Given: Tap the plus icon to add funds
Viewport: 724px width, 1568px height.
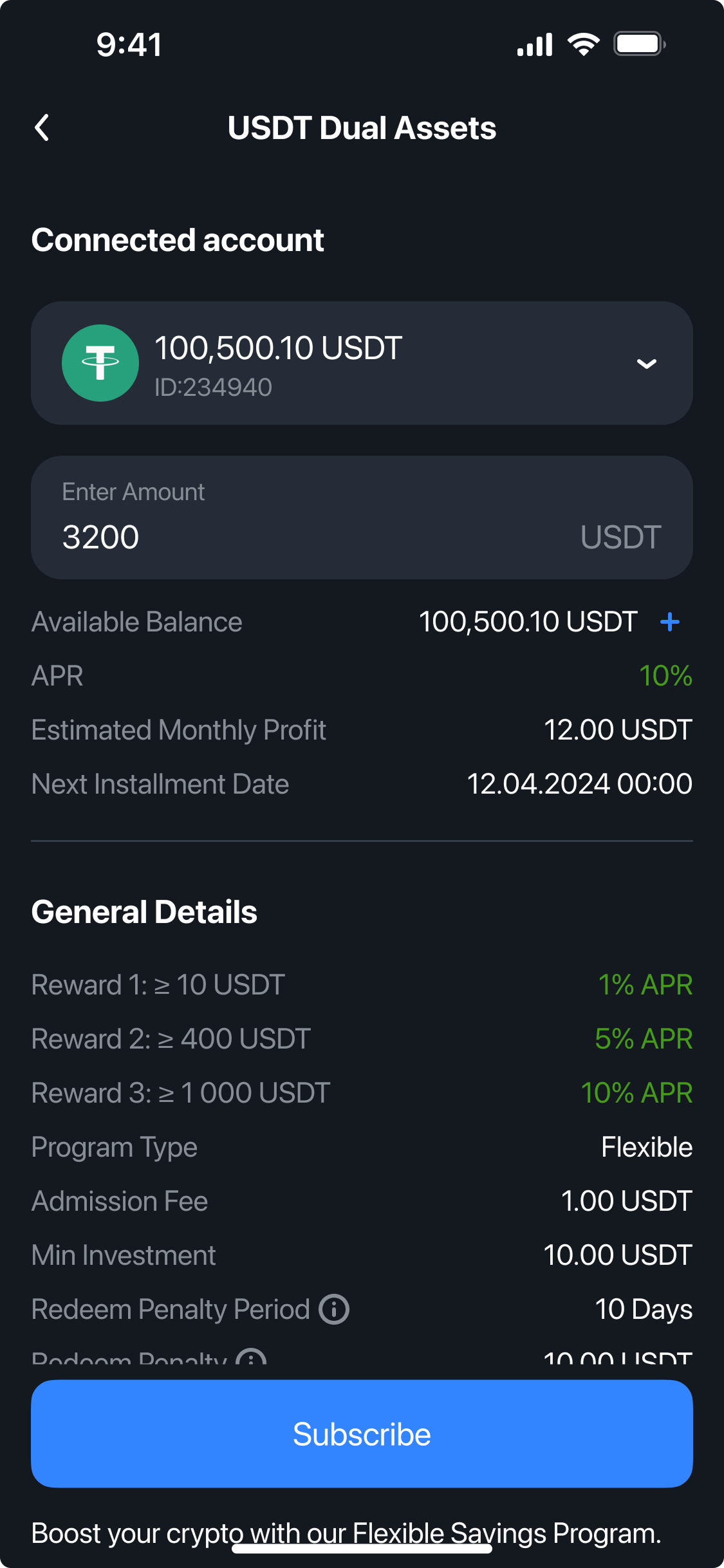Looking at the screenshot, I should click(x=669, y=621).
